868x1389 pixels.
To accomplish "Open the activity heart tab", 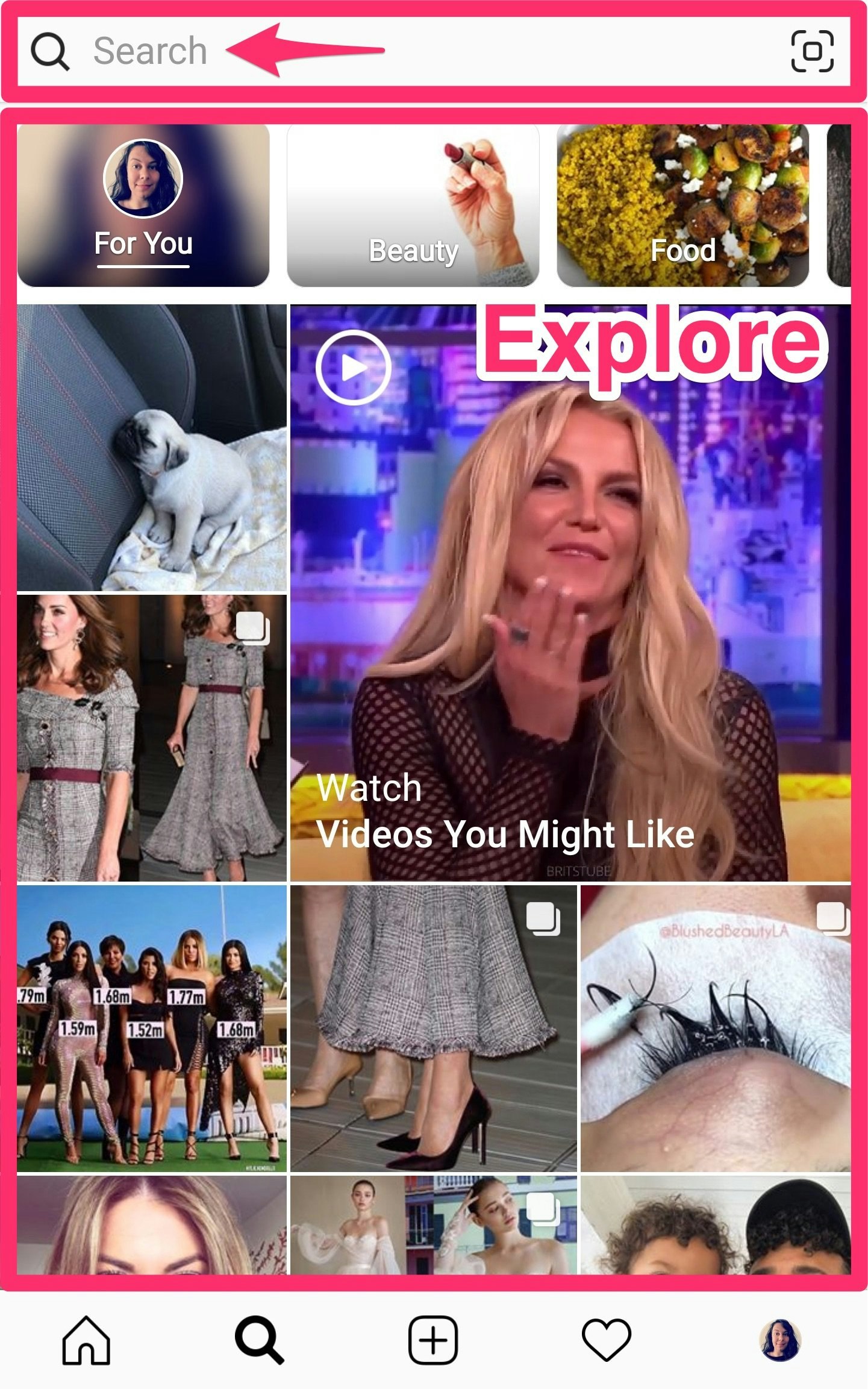I will (606, 1340).
